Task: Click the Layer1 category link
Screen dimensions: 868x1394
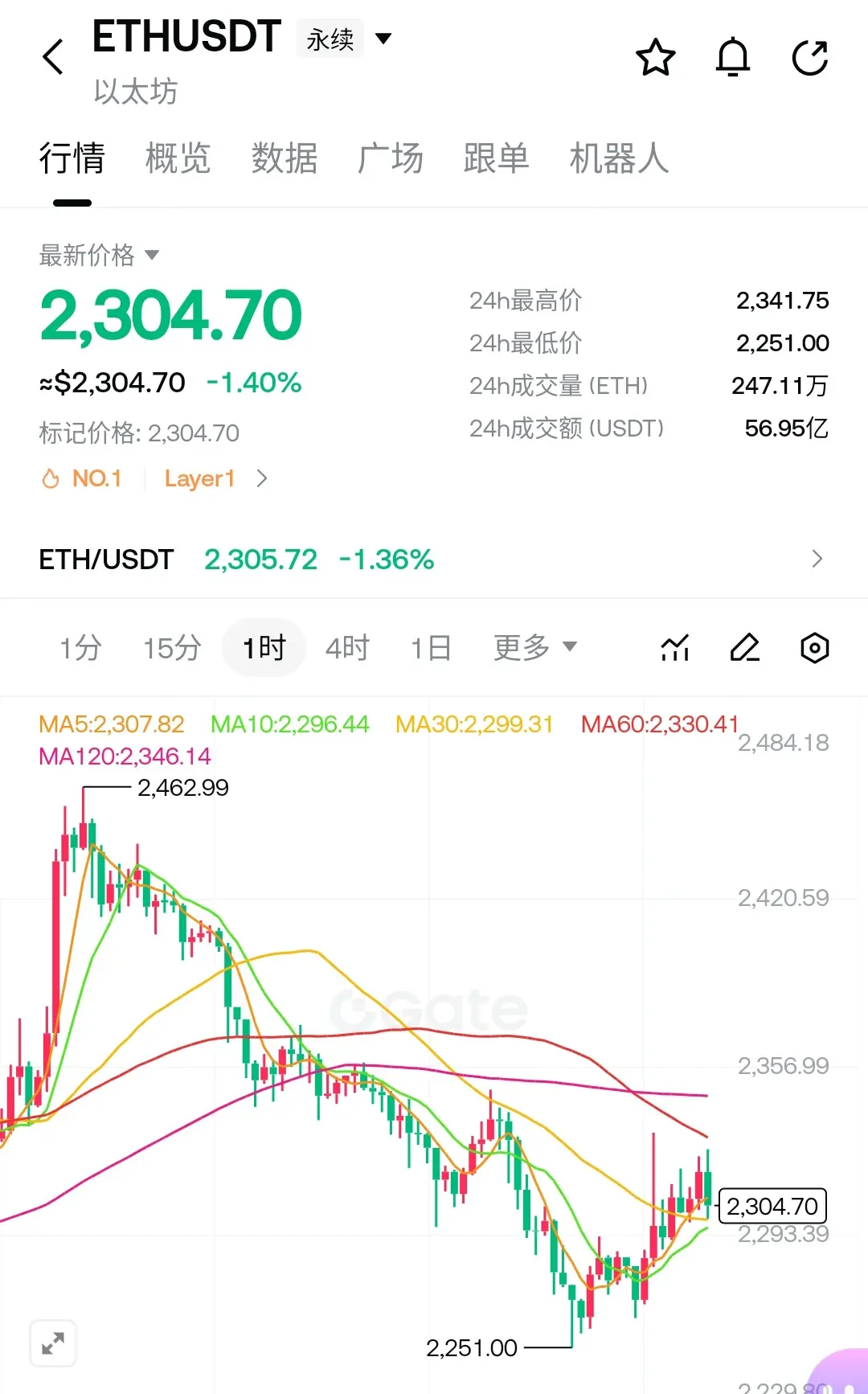Action: pyautogui.click(x=199, y=478)
